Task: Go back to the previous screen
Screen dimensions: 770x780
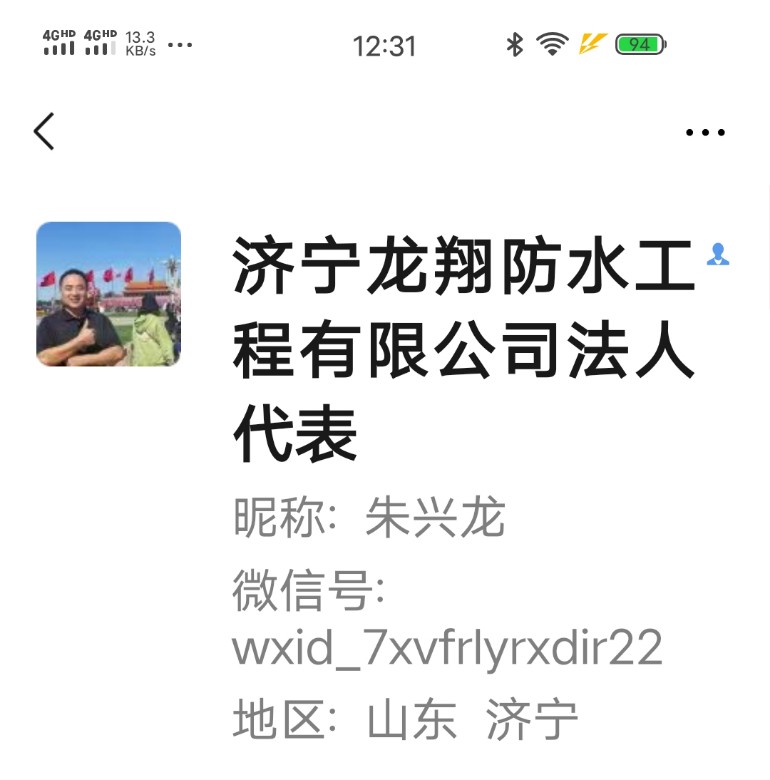Action: pos(44,131)
